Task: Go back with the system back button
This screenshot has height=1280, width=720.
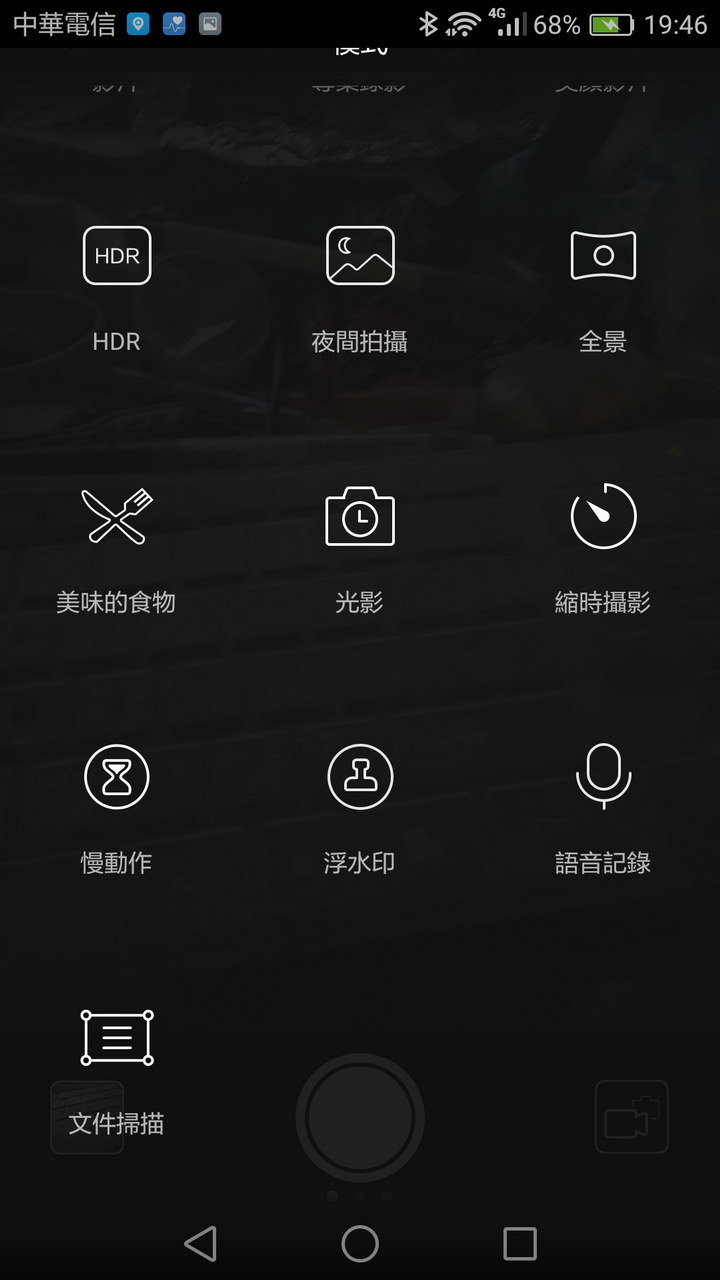Action: point(201,1244)
